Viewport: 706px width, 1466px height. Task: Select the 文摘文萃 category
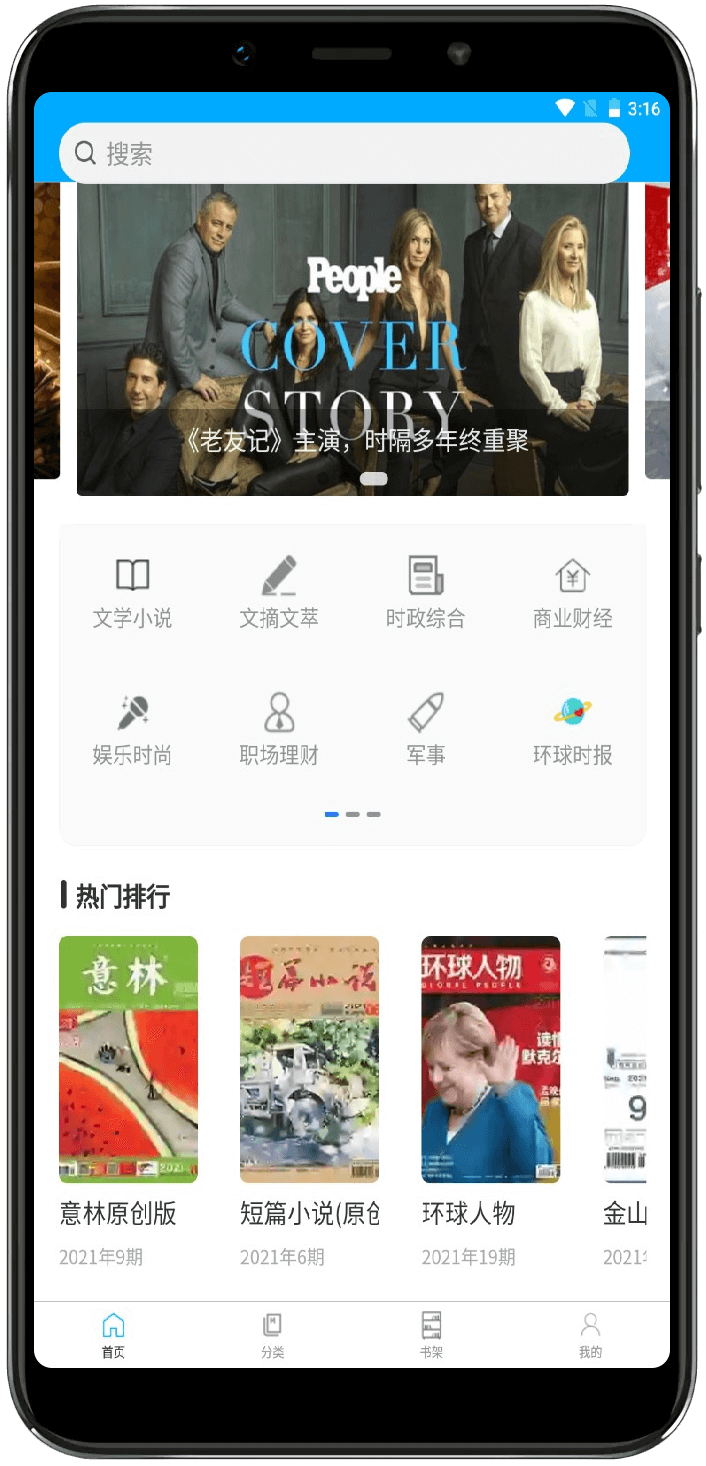click(279, 594)
